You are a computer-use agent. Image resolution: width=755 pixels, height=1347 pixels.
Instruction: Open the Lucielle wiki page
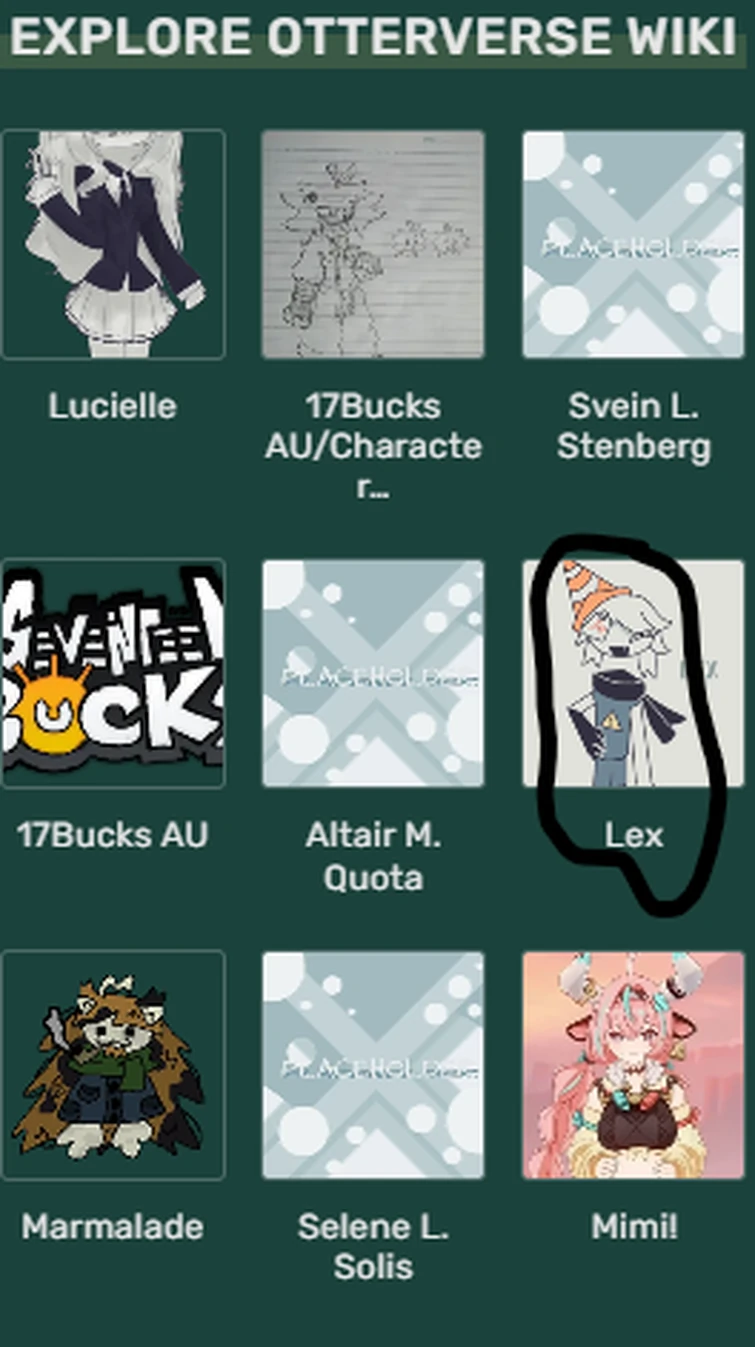tap(113, 245)
